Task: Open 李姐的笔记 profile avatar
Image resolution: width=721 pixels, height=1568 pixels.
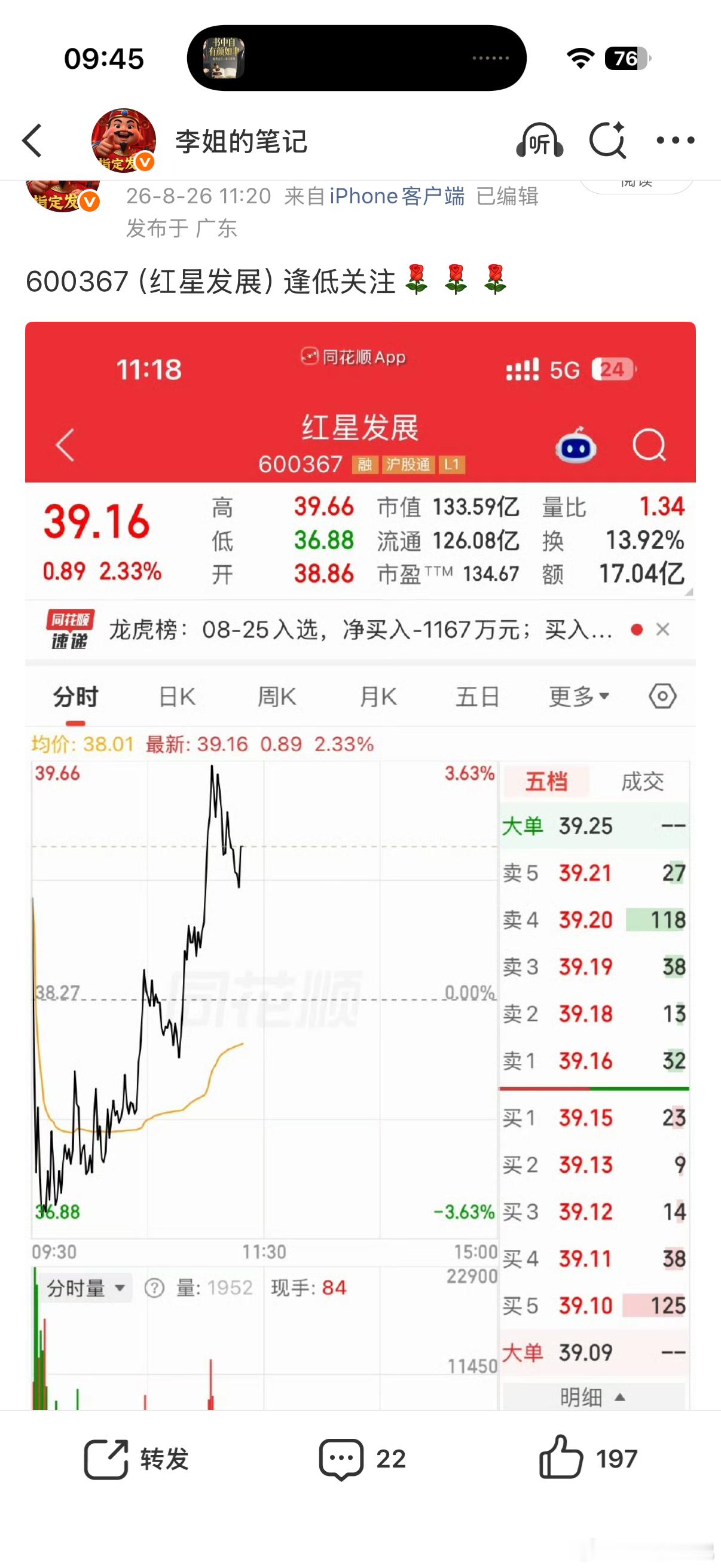Action: coord(124,141)
